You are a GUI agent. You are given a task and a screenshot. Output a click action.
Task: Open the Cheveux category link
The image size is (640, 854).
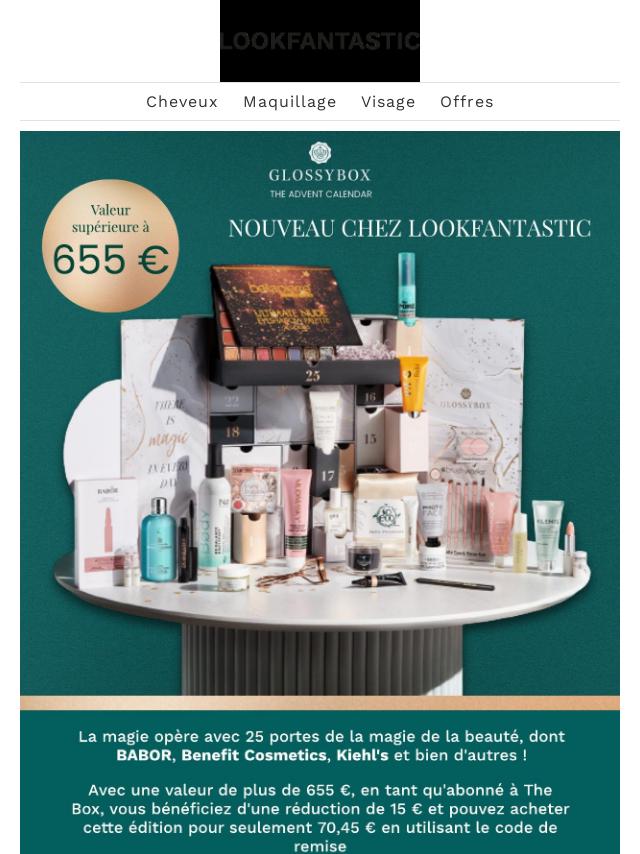pyautogui.click(x=182, y=102)
